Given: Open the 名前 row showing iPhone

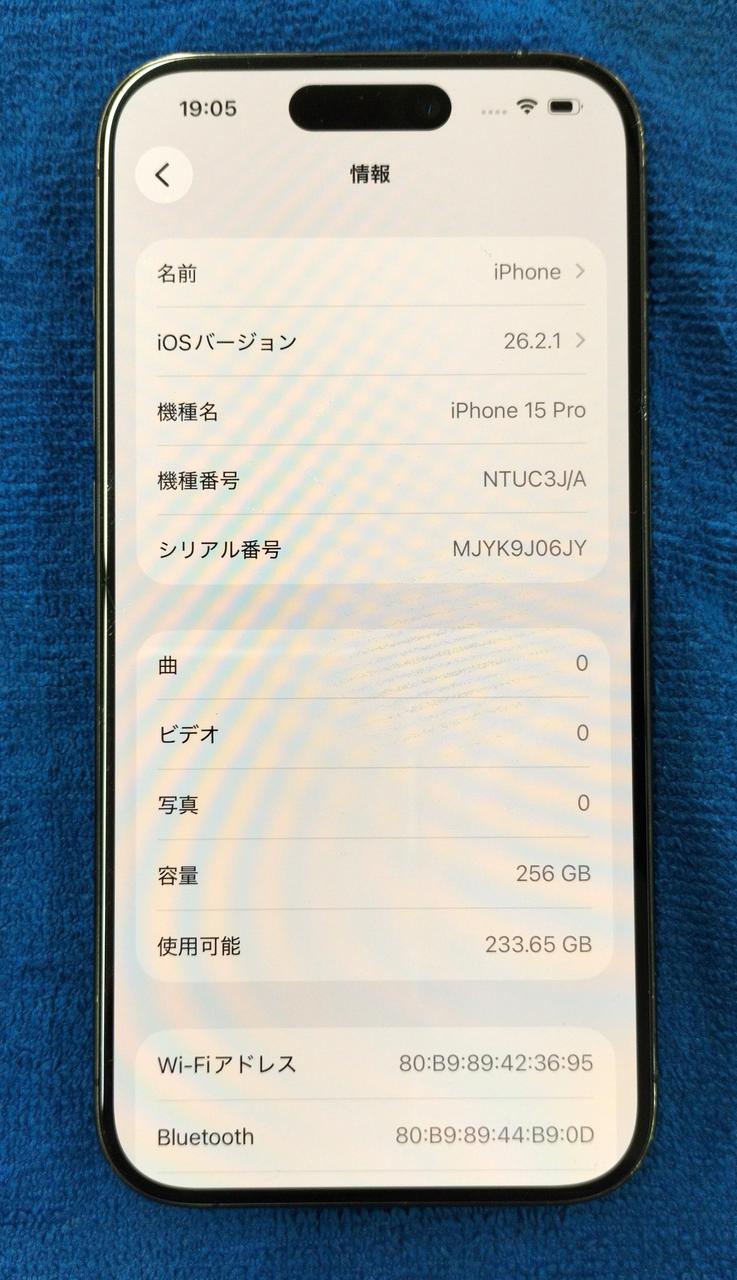Looking at the screenshot, I should point(371,272).
